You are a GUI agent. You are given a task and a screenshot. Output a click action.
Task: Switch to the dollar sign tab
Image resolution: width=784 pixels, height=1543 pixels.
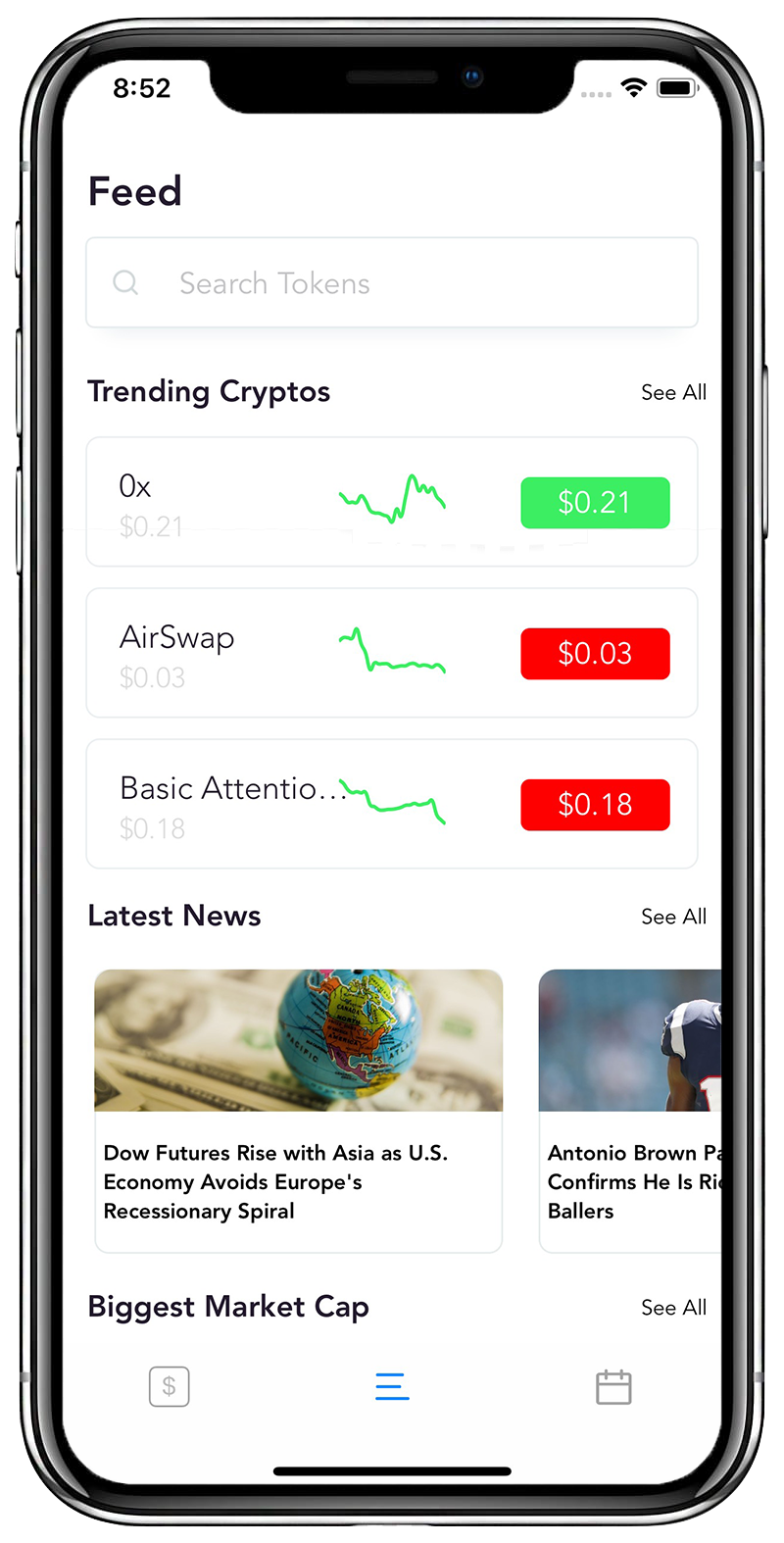170,1386
